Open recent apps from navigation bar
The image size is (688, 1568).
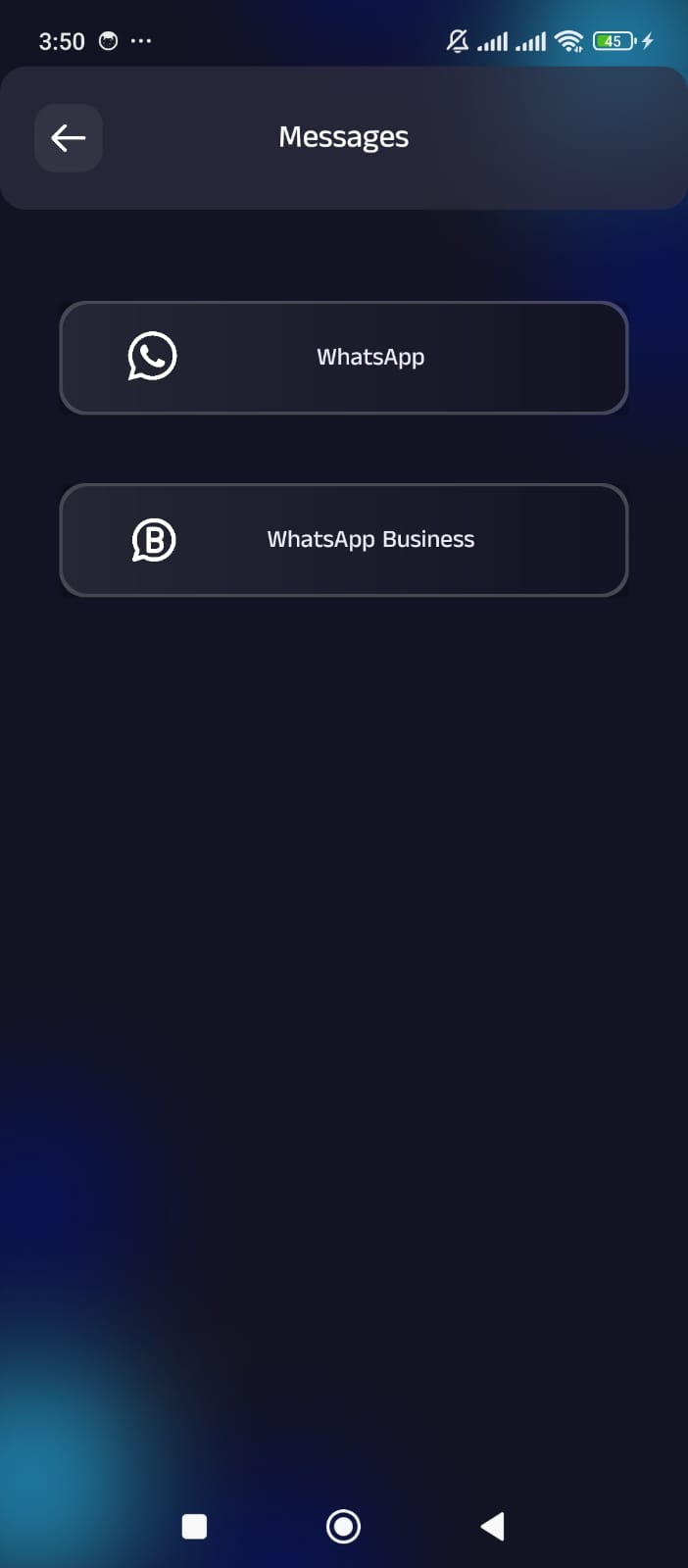click(195, 1526)
